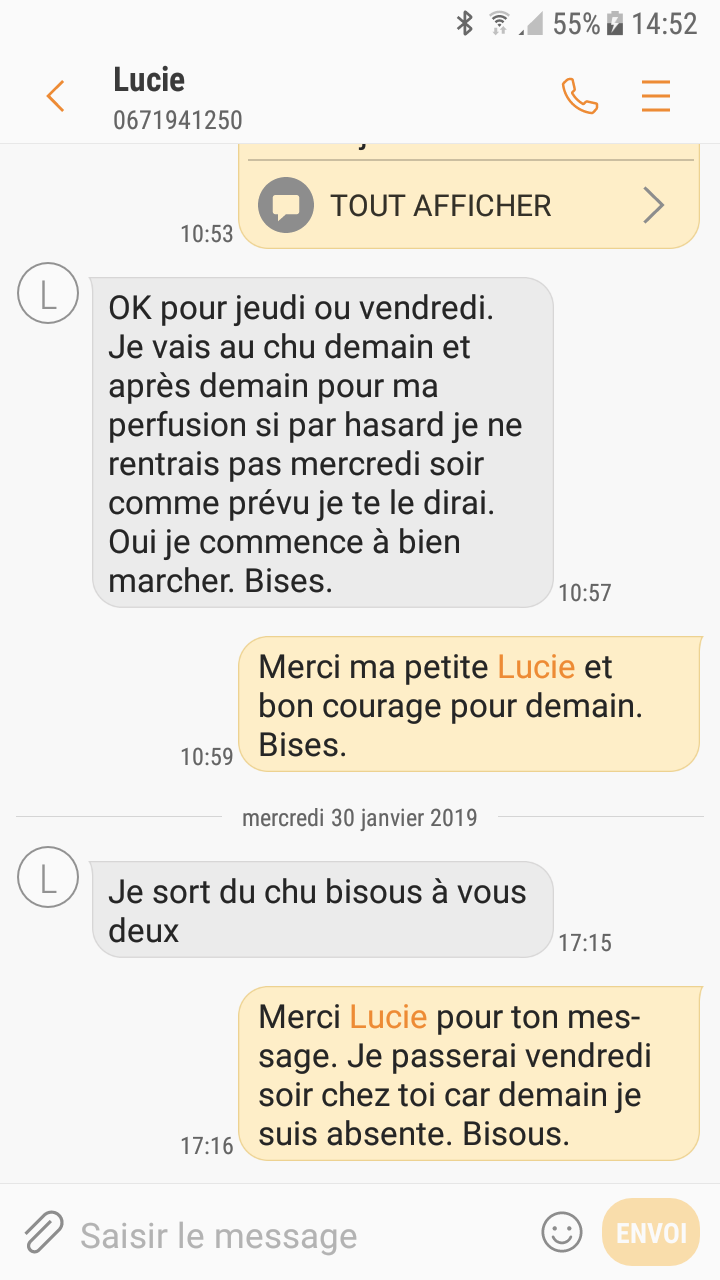Open Lucie's contact avatar beside Je sort du chu
This screenshot has width=720, height=1280.
48,876
